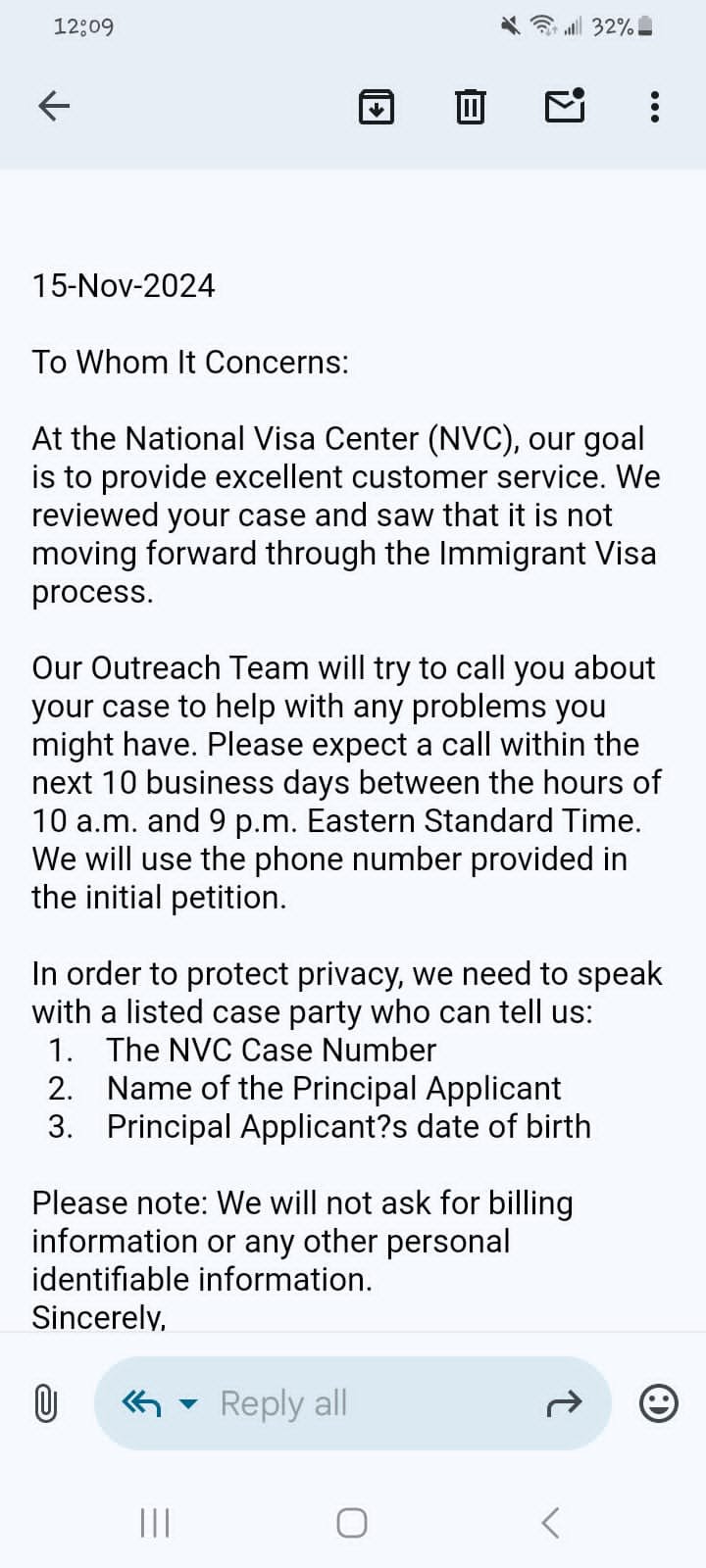Open the emoji reaction picker

click(659, 1403)
